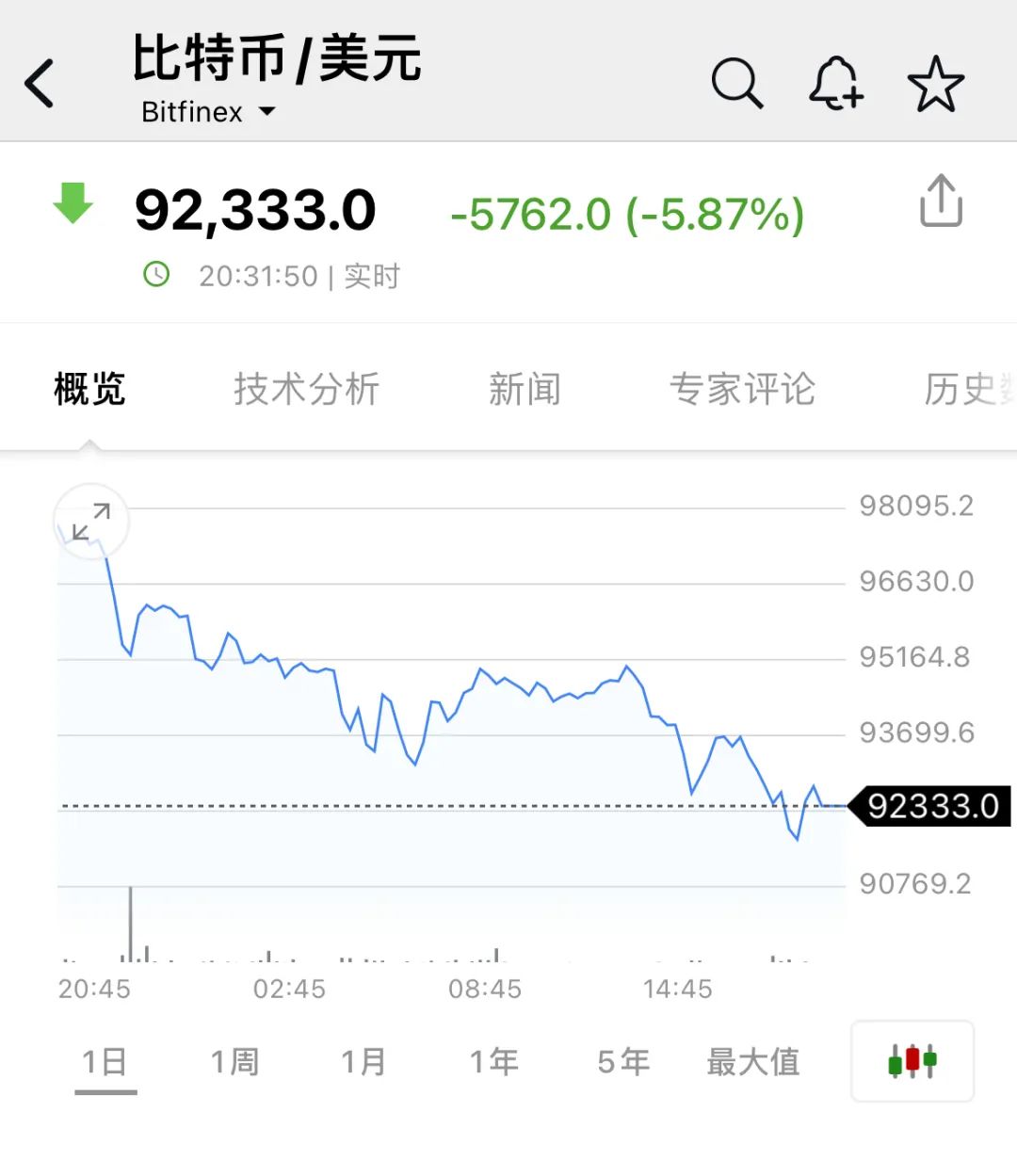Tap the 专家评论 link

coord(743,389)
